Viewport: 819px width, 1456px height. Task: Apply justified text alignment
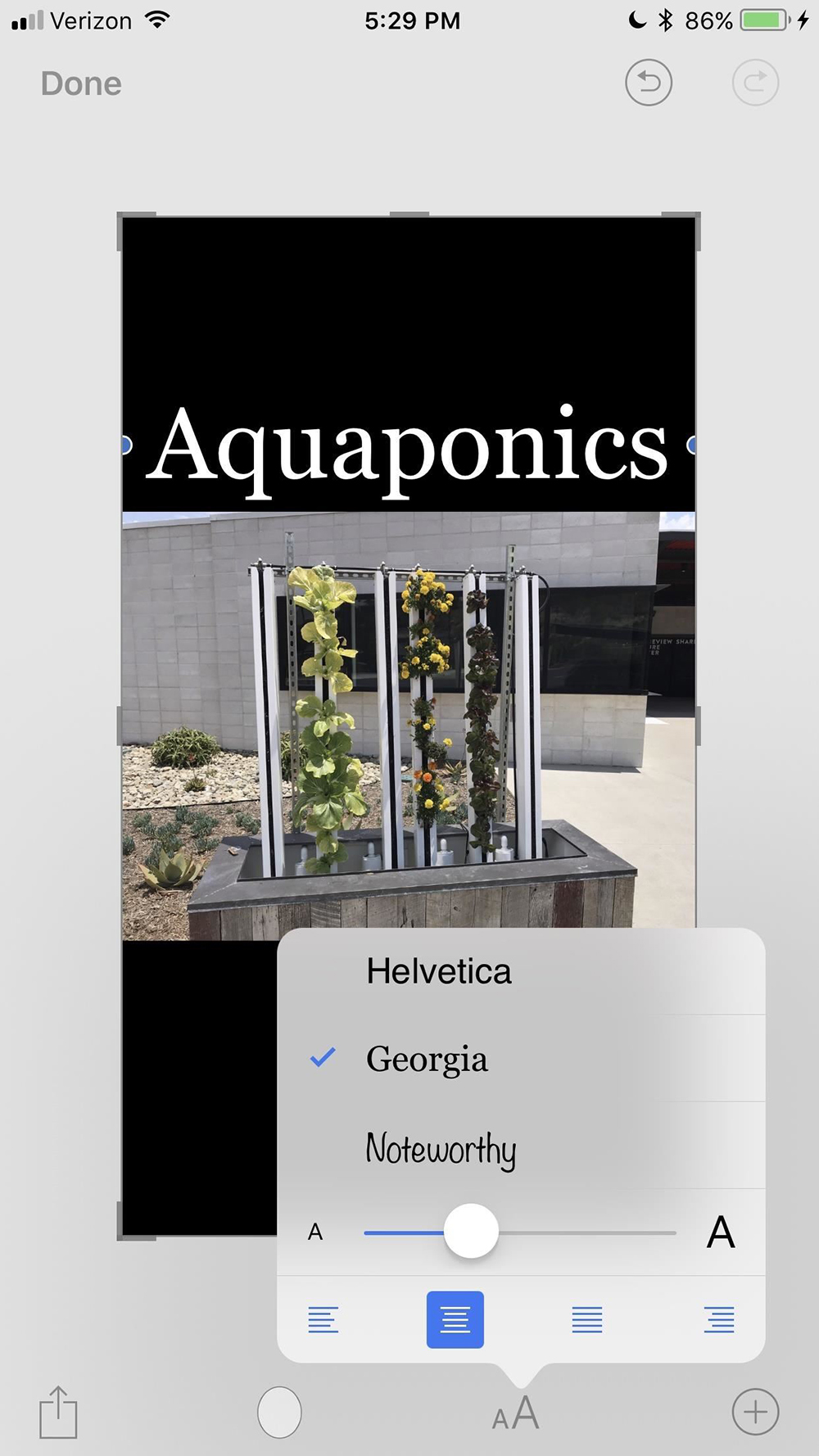586,1319
